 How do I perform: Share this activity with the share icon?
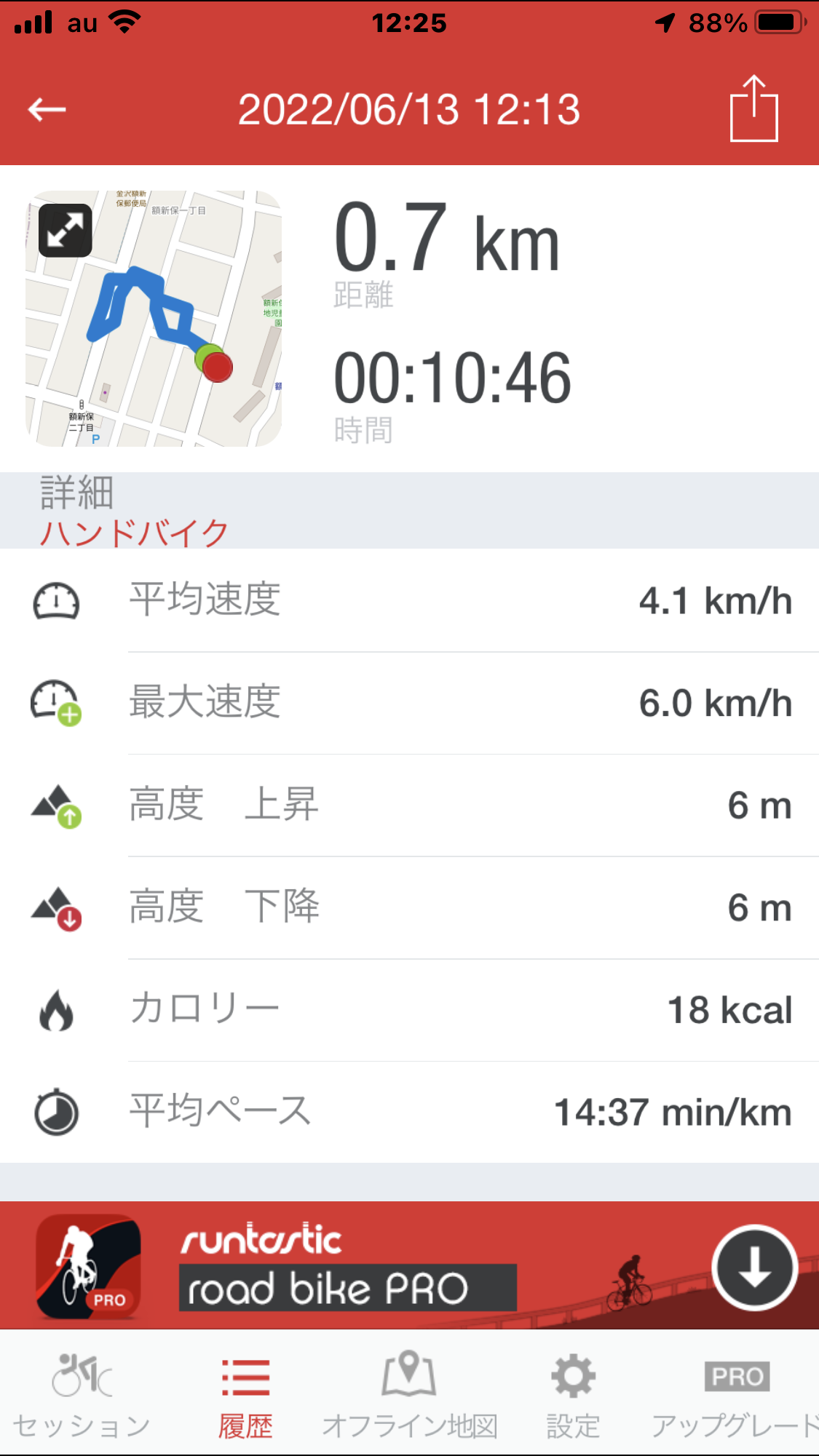[x=753, y=109]
